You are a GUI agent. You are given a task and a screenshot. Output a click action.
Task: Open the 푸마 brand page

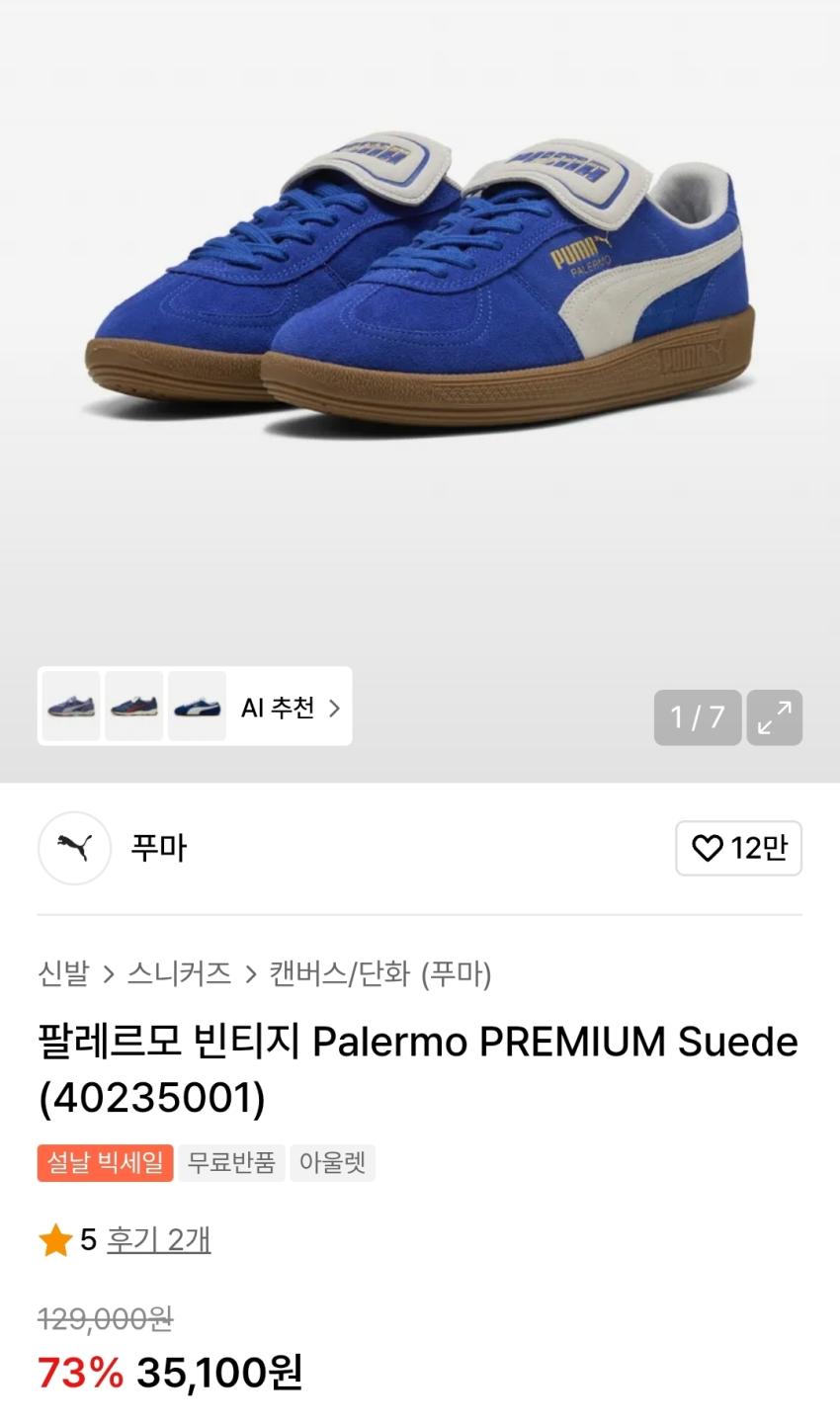click(x=158, y=848)
